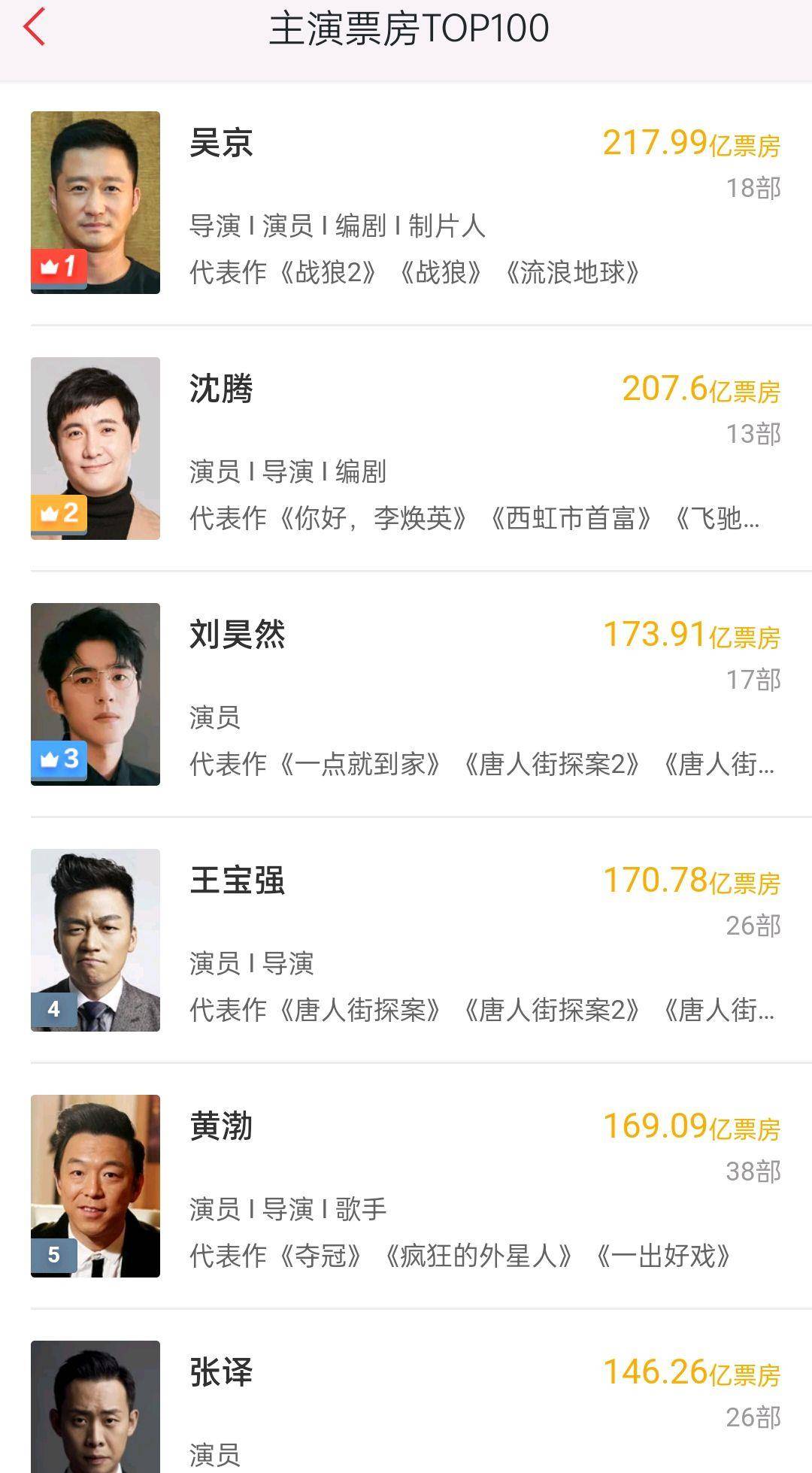Open 刘昊然's profile photo
This screenshot has width=812, height=1473.
tap(95, 694)
